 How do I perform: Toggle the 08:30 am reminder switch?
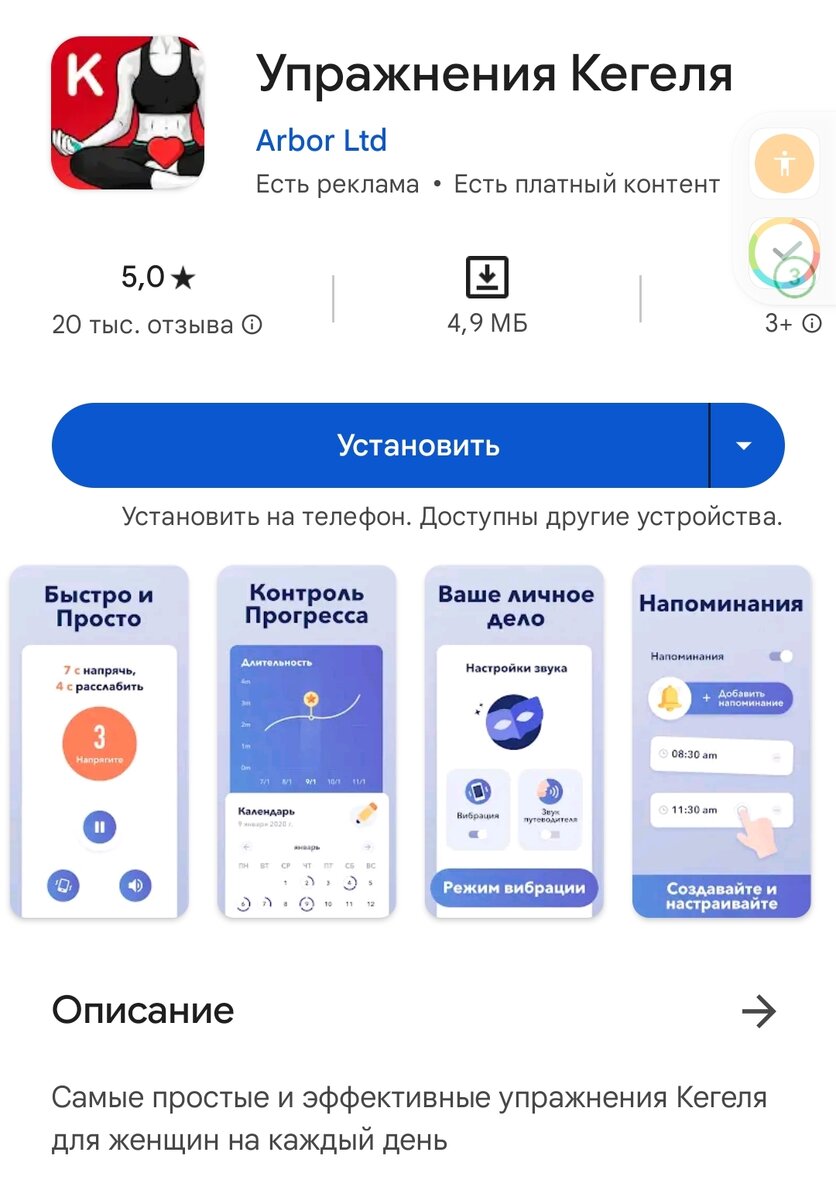pos(776,757)
